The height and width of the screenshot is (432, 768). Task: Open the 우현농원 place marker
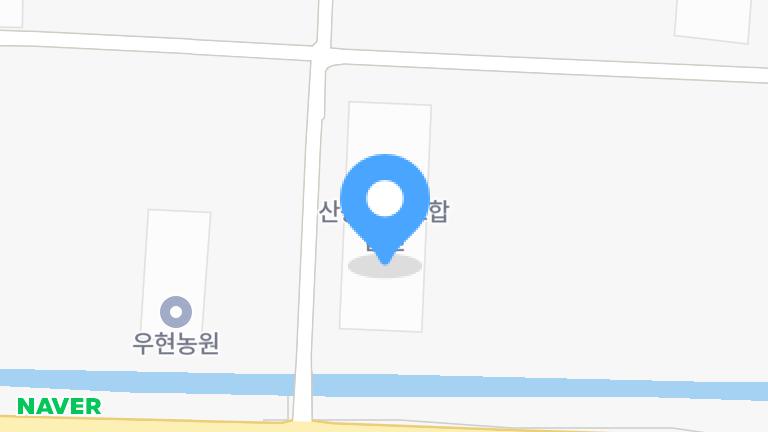176,312
